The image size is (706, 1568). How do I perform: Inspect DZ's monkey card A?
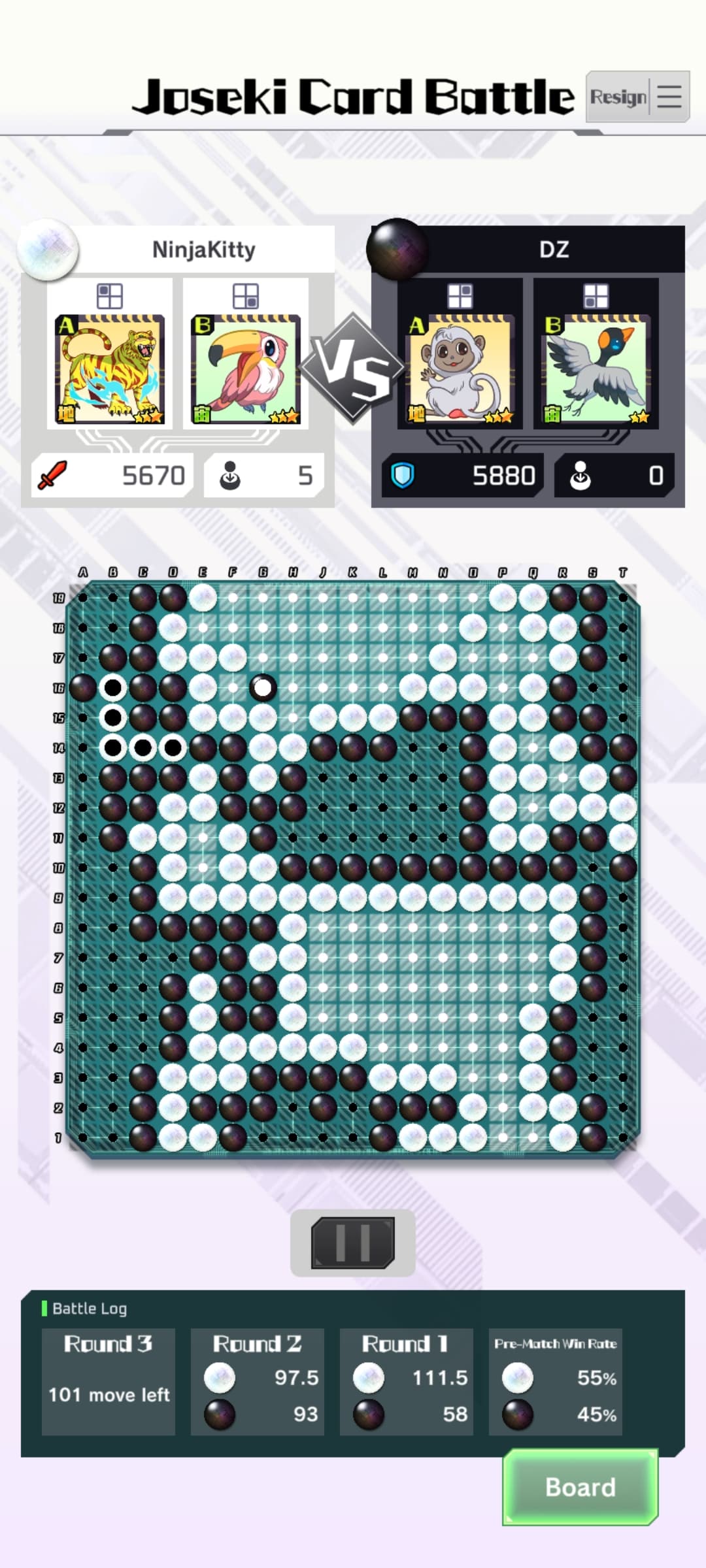tap(460, 369)
